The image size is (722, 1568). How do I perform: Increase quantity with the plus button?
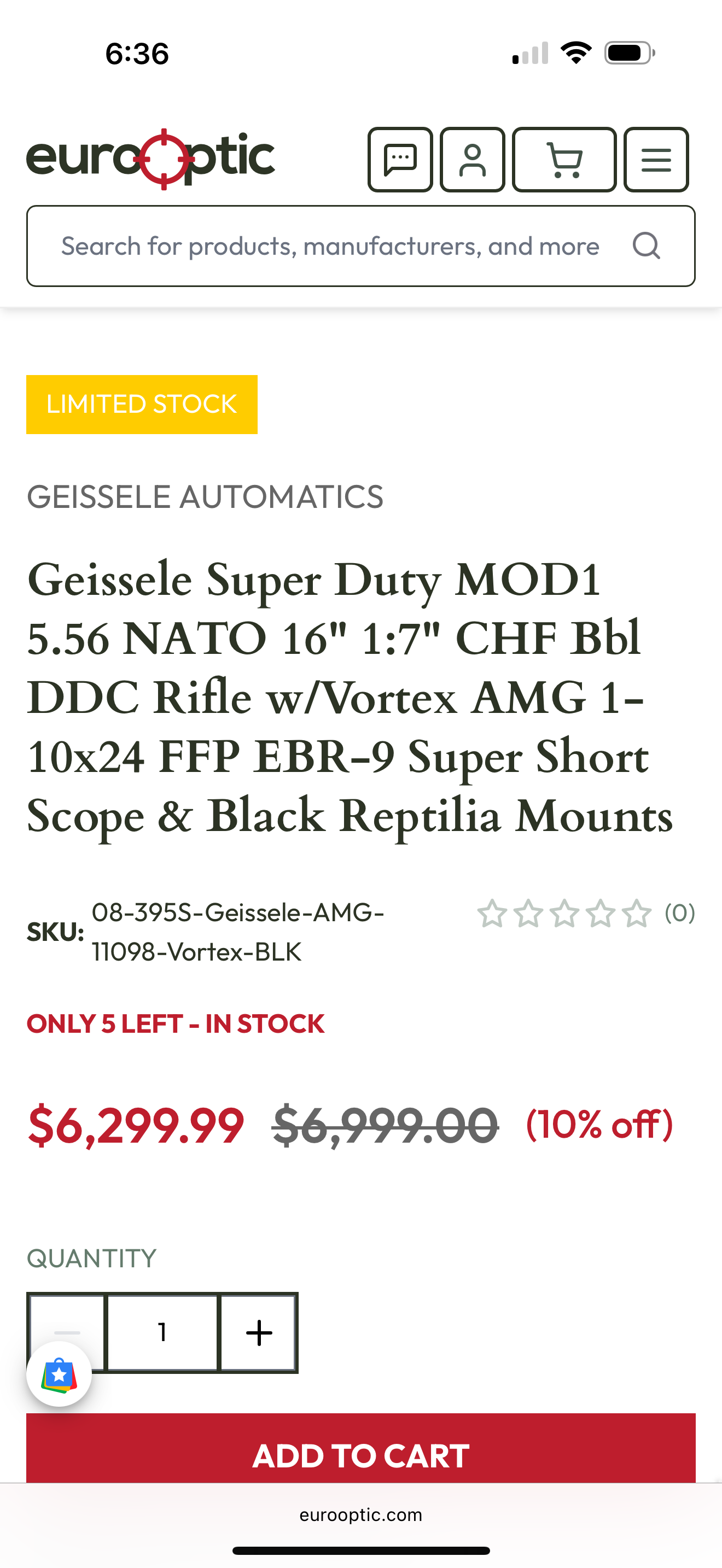(x=259, y=1332)
